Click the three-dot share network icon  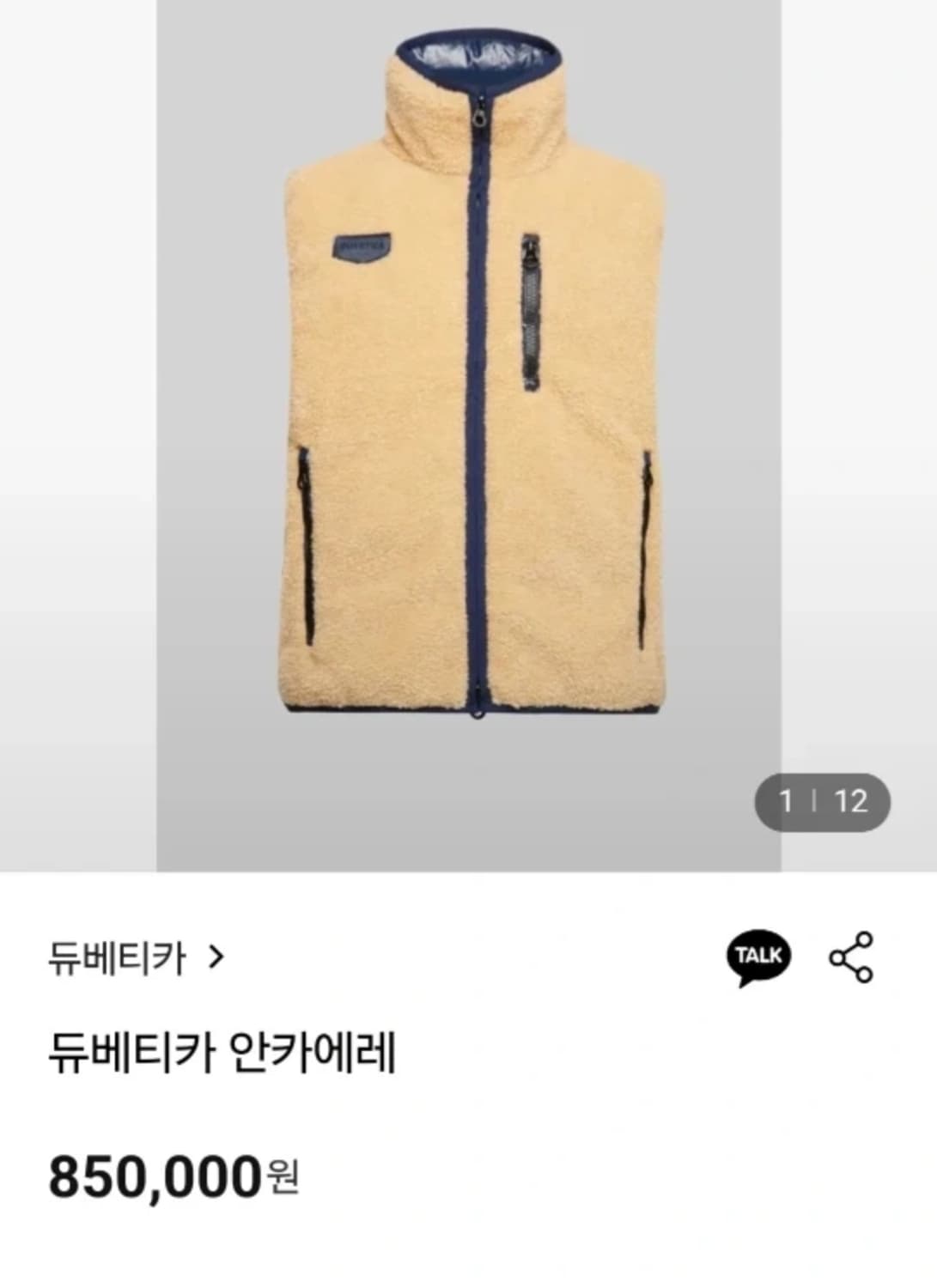[x=853, y=957]
